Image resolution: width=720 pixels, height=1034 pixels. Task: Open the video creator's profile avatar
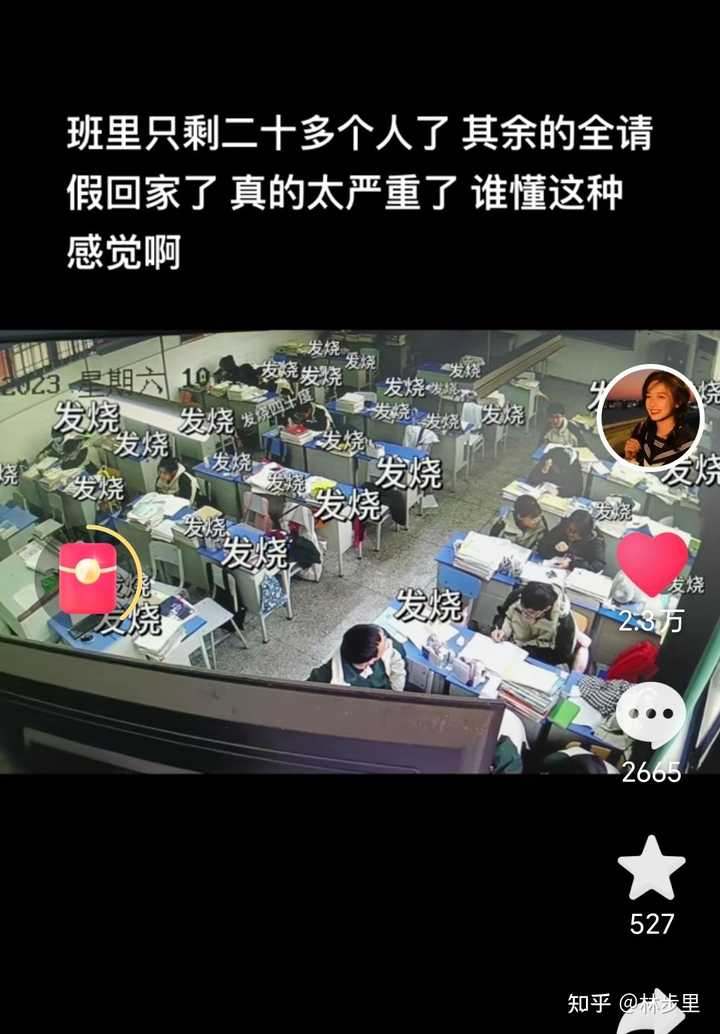click(x=650, y=418)
